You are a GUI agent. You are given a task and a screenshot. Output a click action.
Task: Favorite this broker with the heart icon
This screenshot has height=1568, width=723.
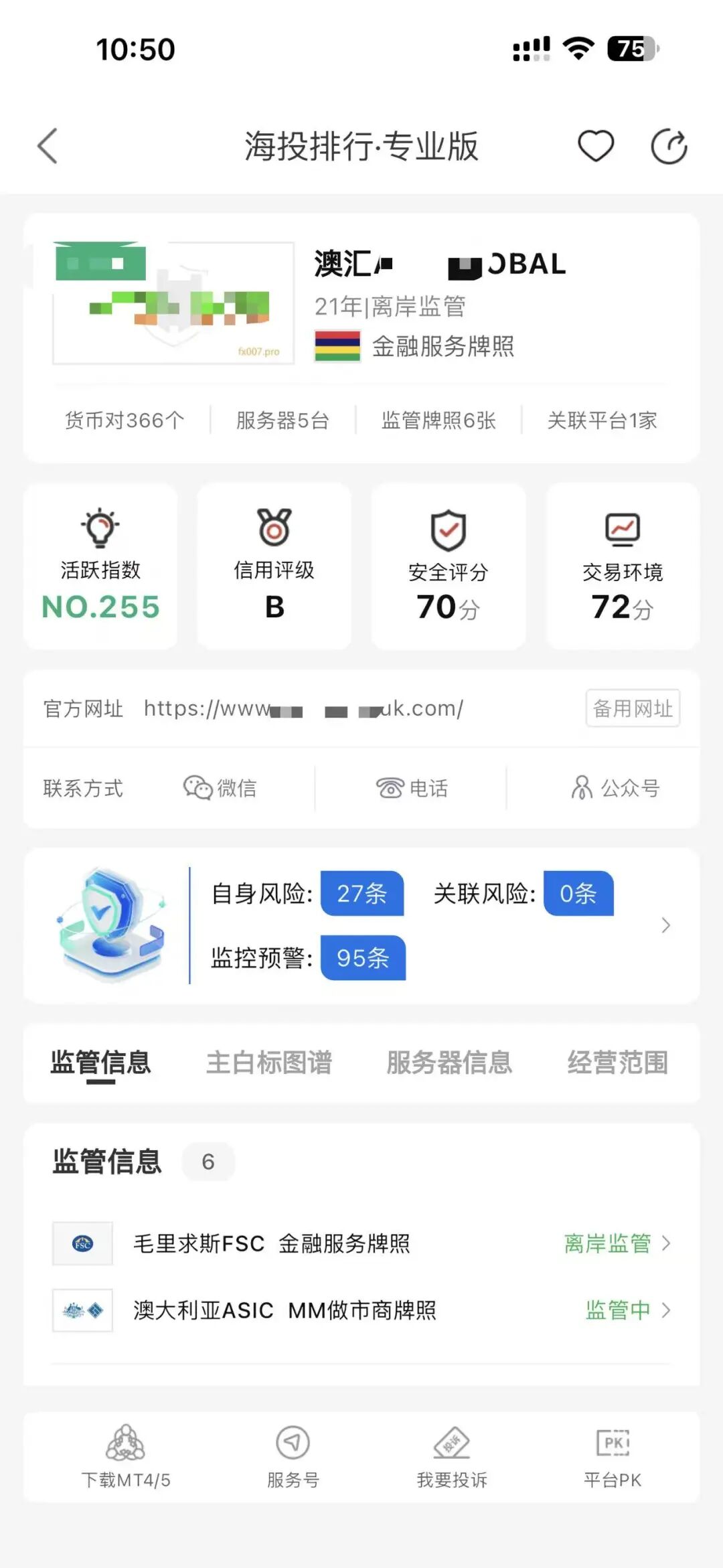pos(596,145)
